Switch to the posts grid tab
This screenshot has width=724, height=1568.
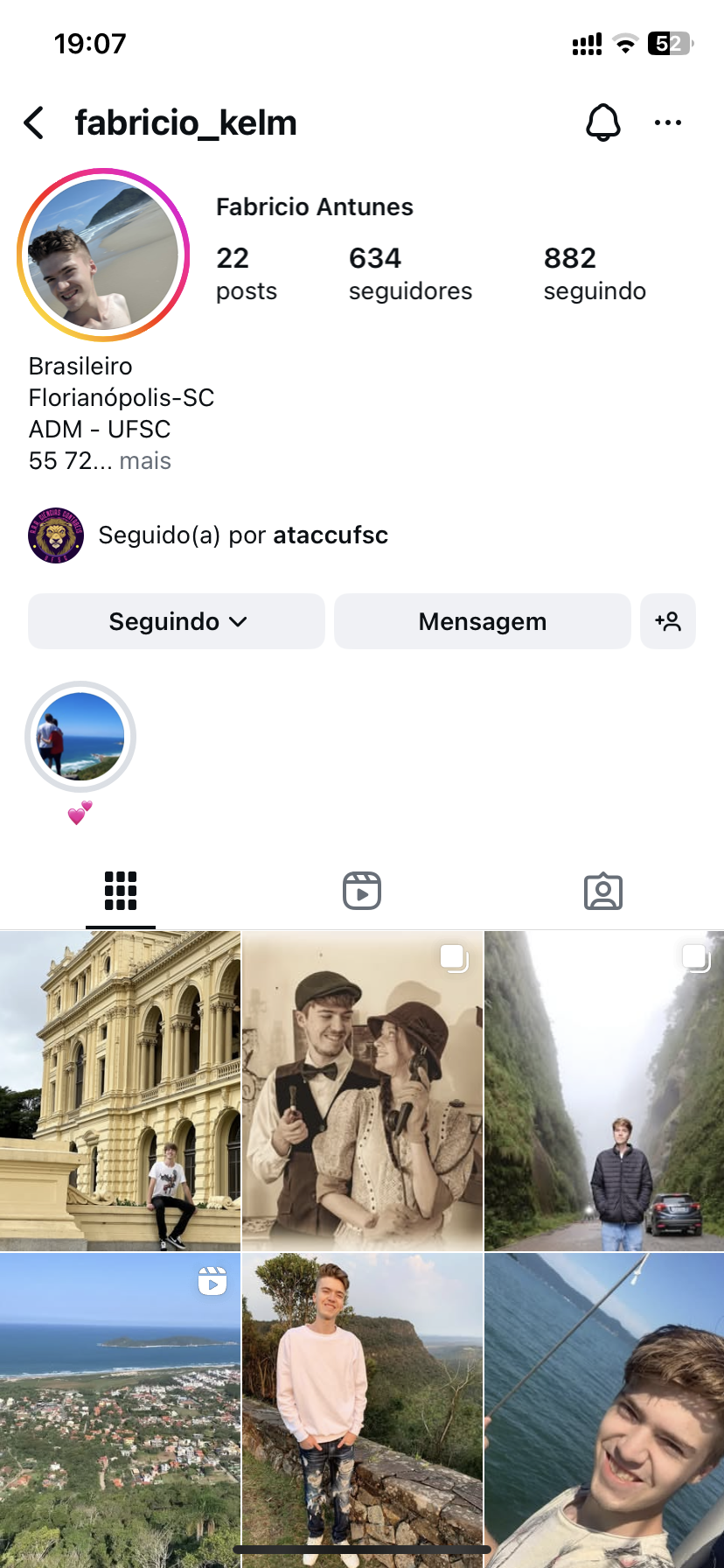click(x=121, y=891)
